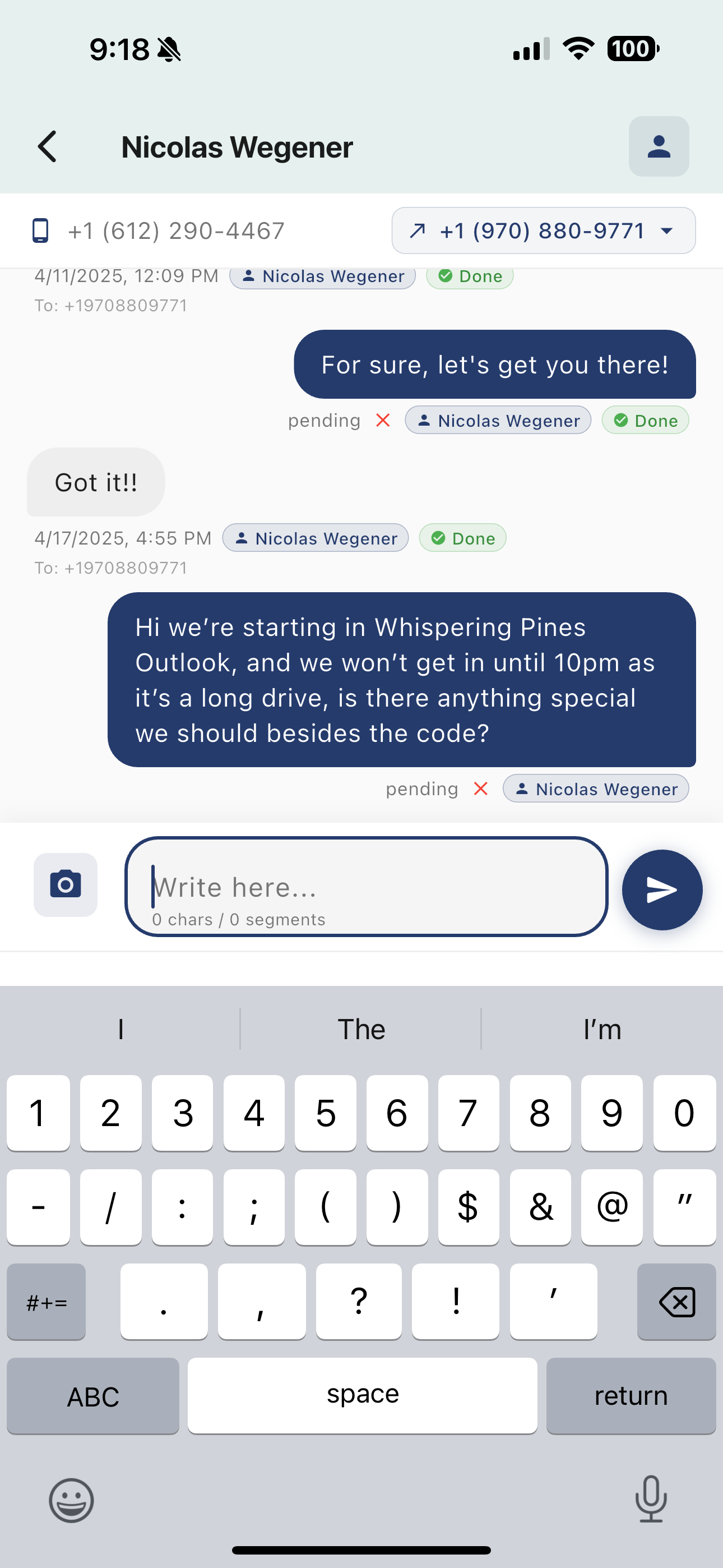Viewport: 723px width, 1568px height.
Task: Cancel pending message 'For sure, let's get you there!'
Action: point(383,420)
